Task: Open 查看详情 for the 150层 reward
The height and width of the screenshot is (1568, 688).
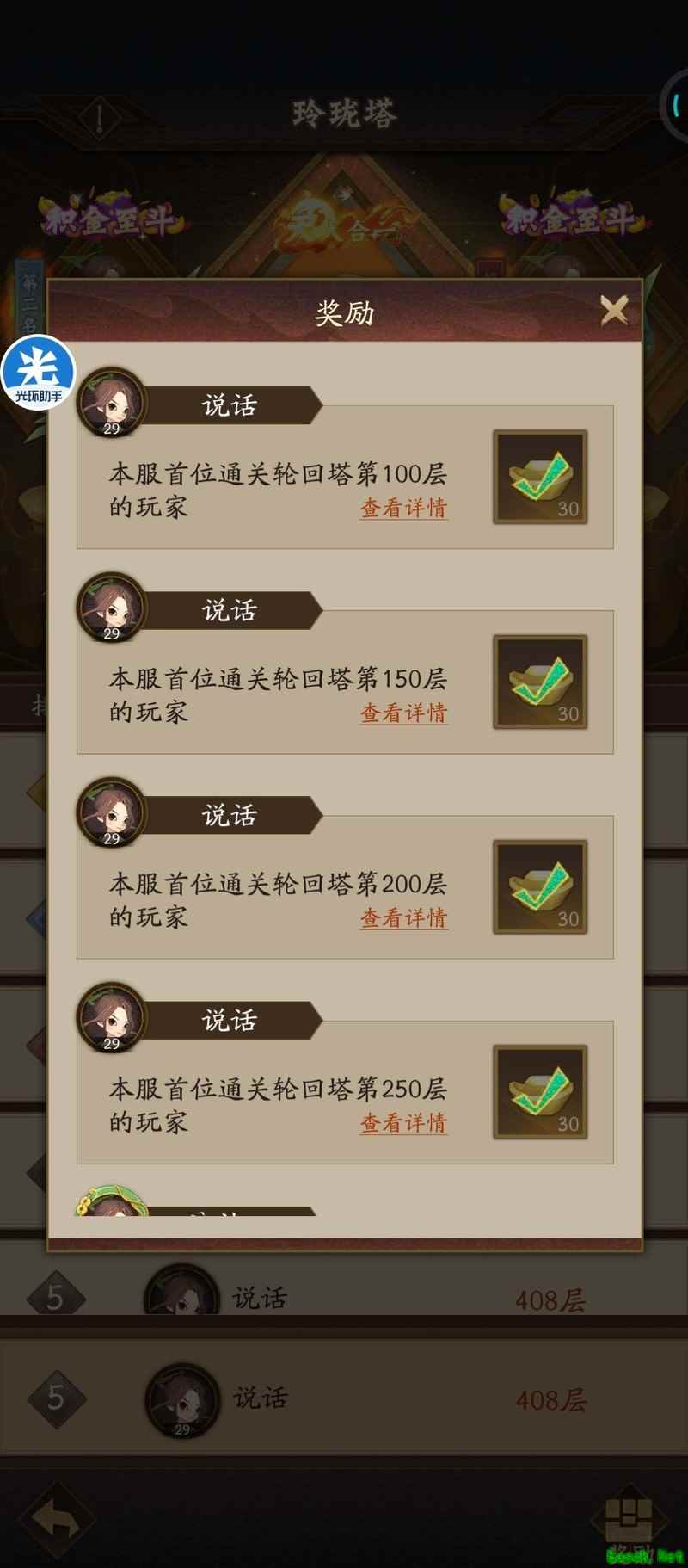Action: pos(403,713)
